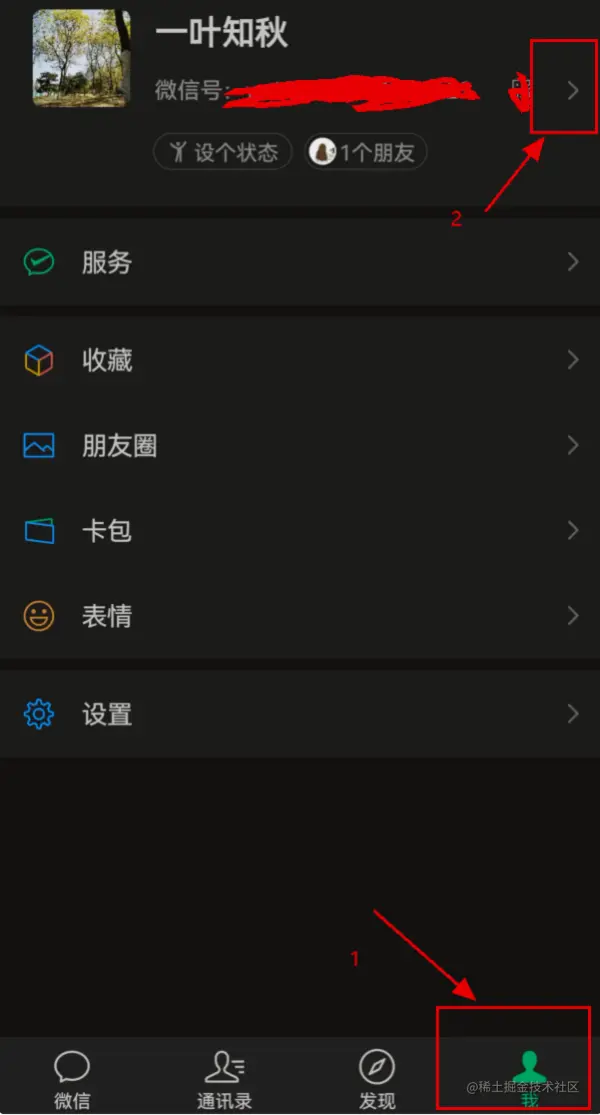
Task: Select the 我 tab
Action: pos(527,1080)
